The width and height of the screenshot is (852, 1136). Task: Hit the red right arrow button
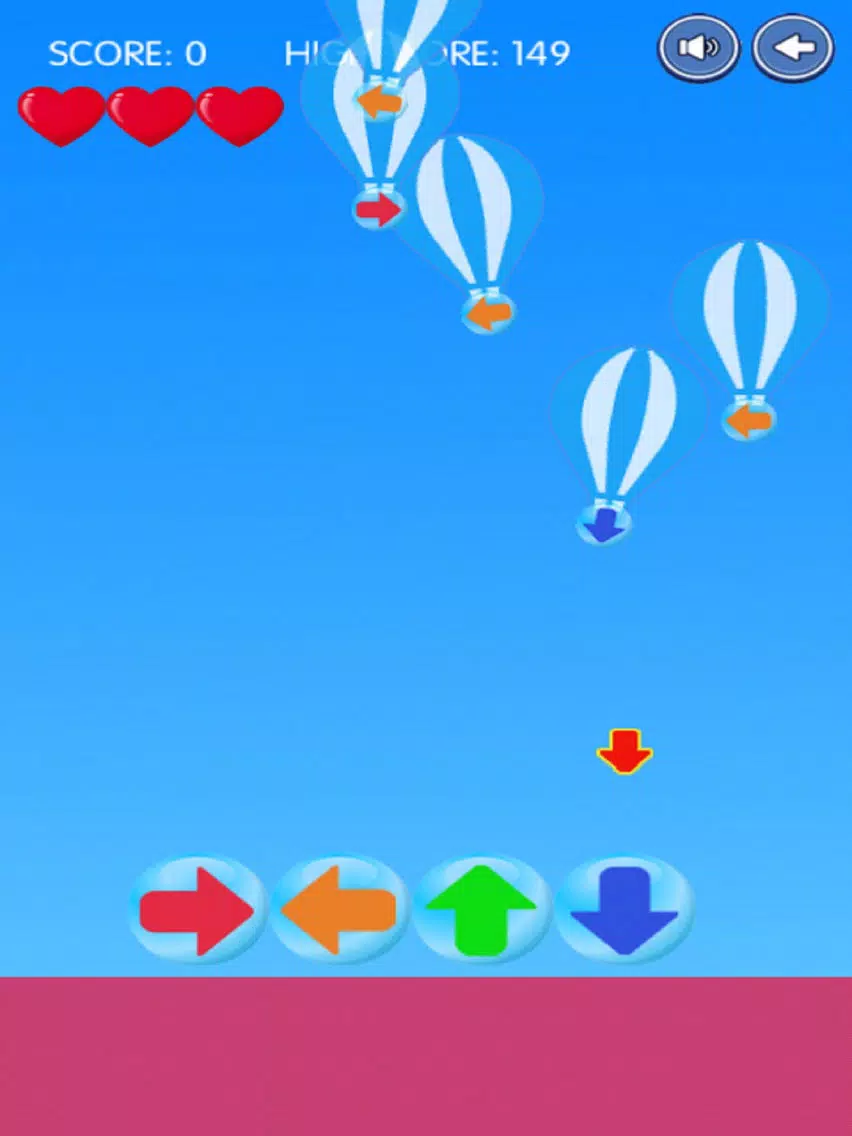[x=197, y=910]
